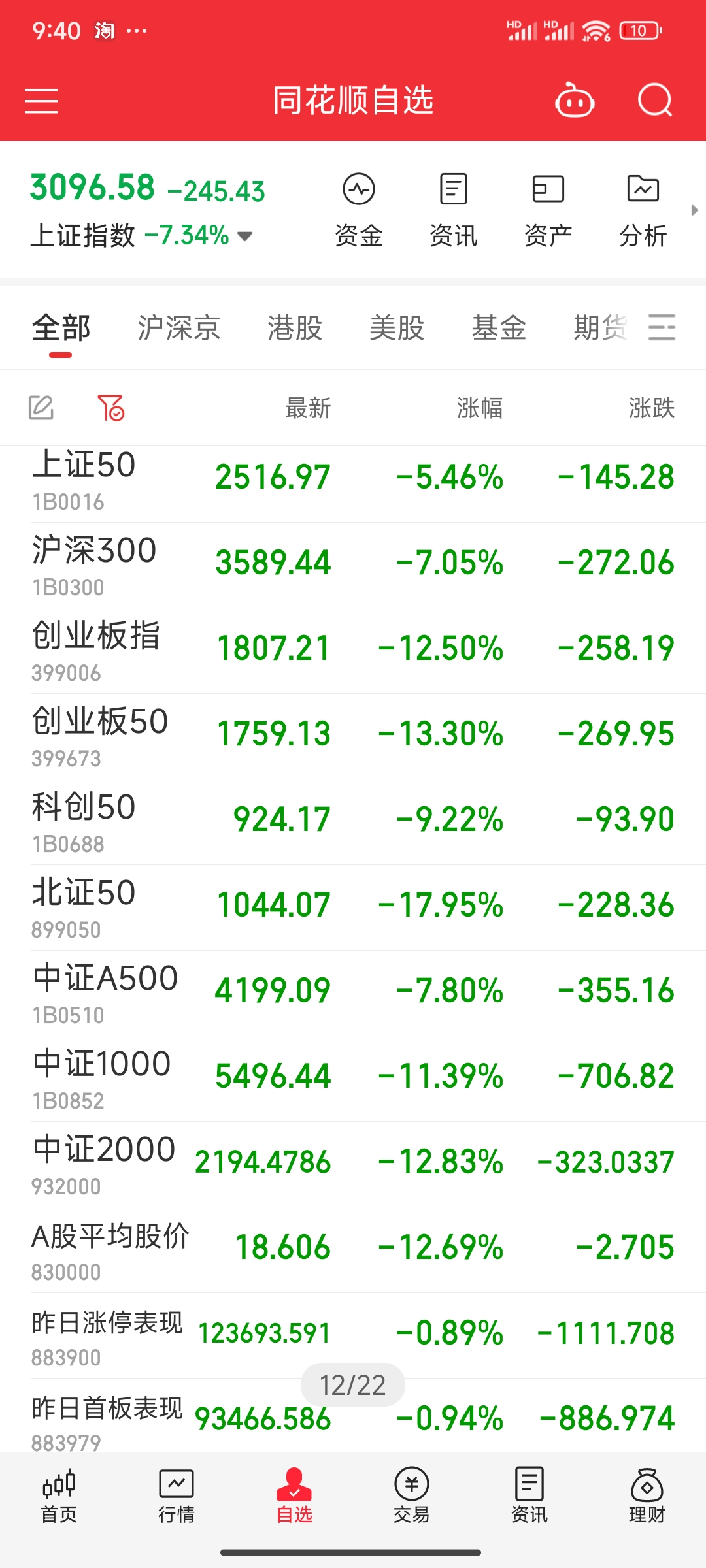Switch to the 沪深京 tab

point(178,328)
